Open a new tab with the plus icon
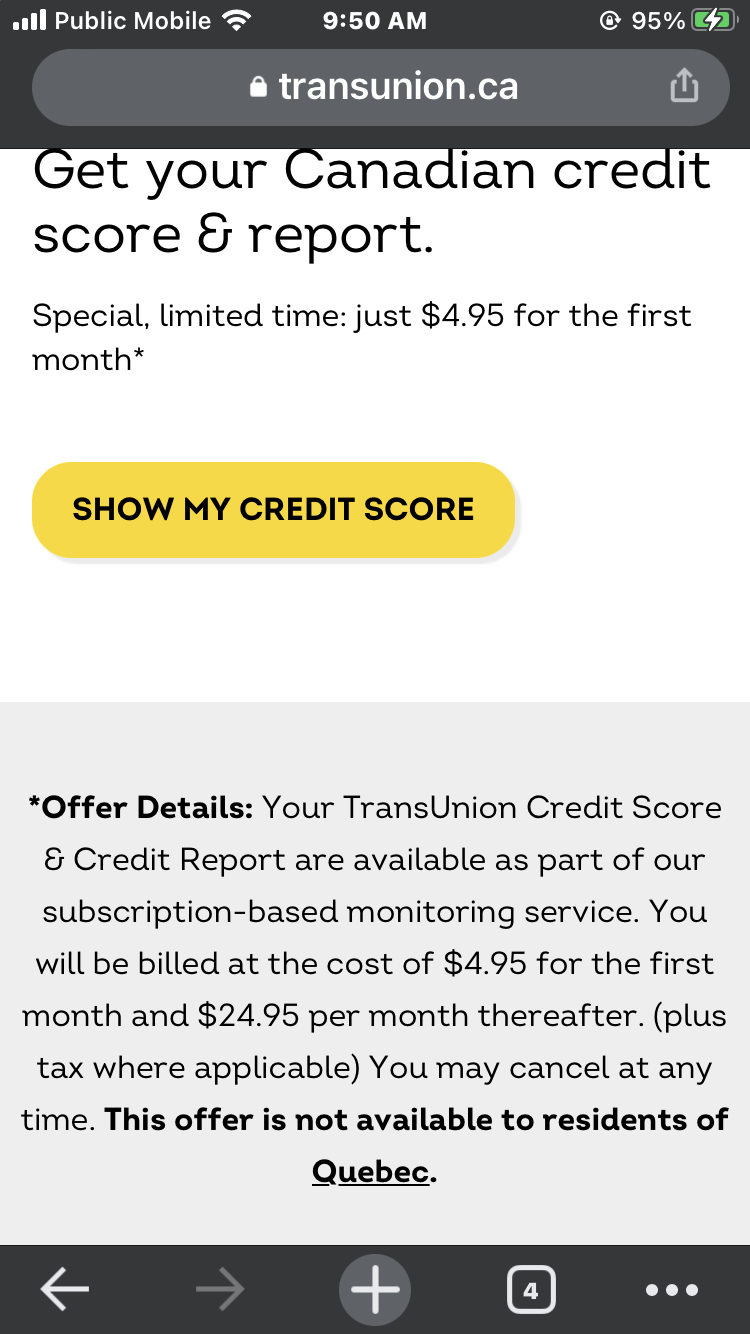750x1334 pixels. pyautogui.click(x=374, y=1289)
